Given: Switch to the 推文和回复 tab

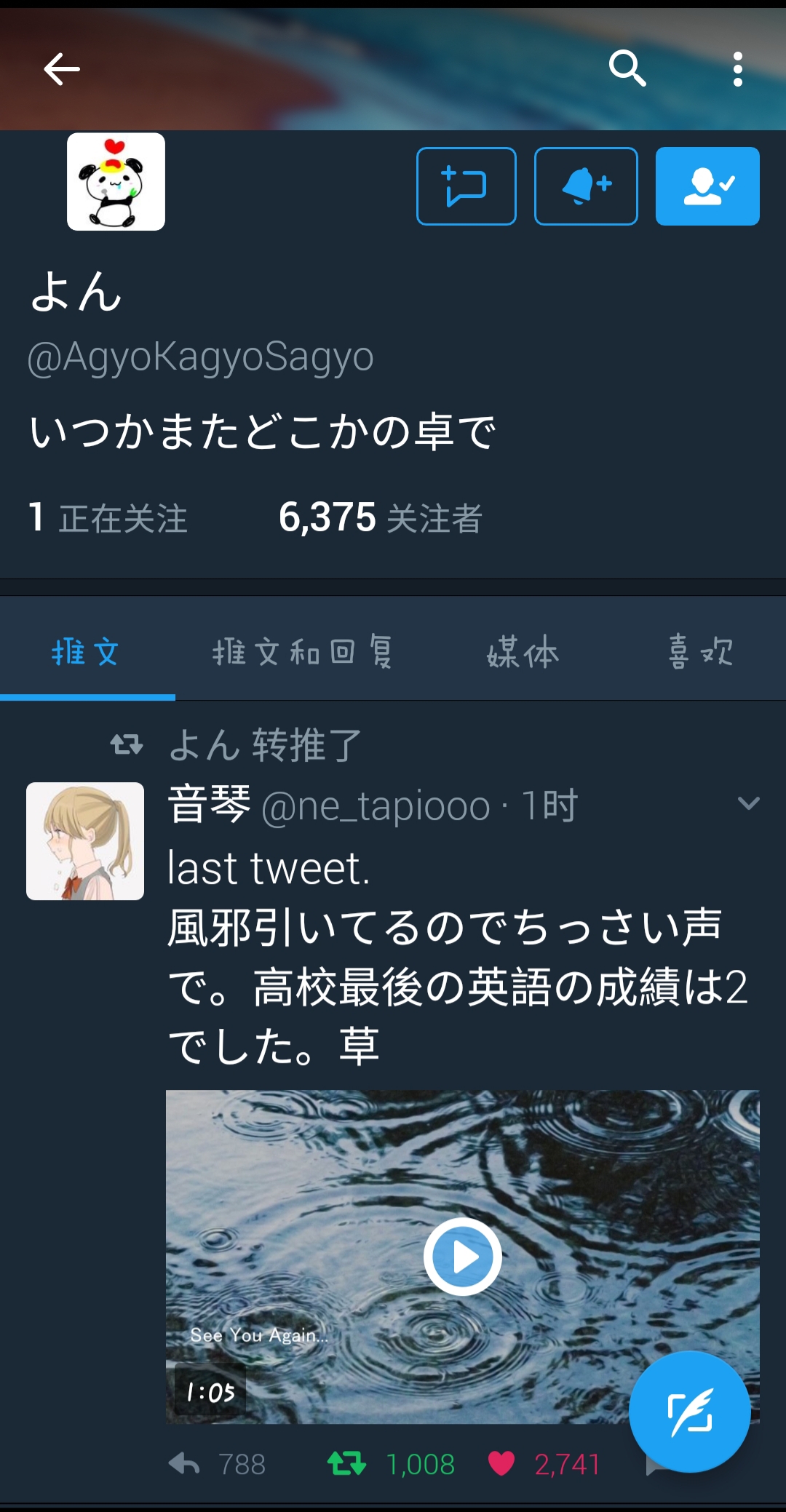Looking at the screenshot, I should pos(303,651).
